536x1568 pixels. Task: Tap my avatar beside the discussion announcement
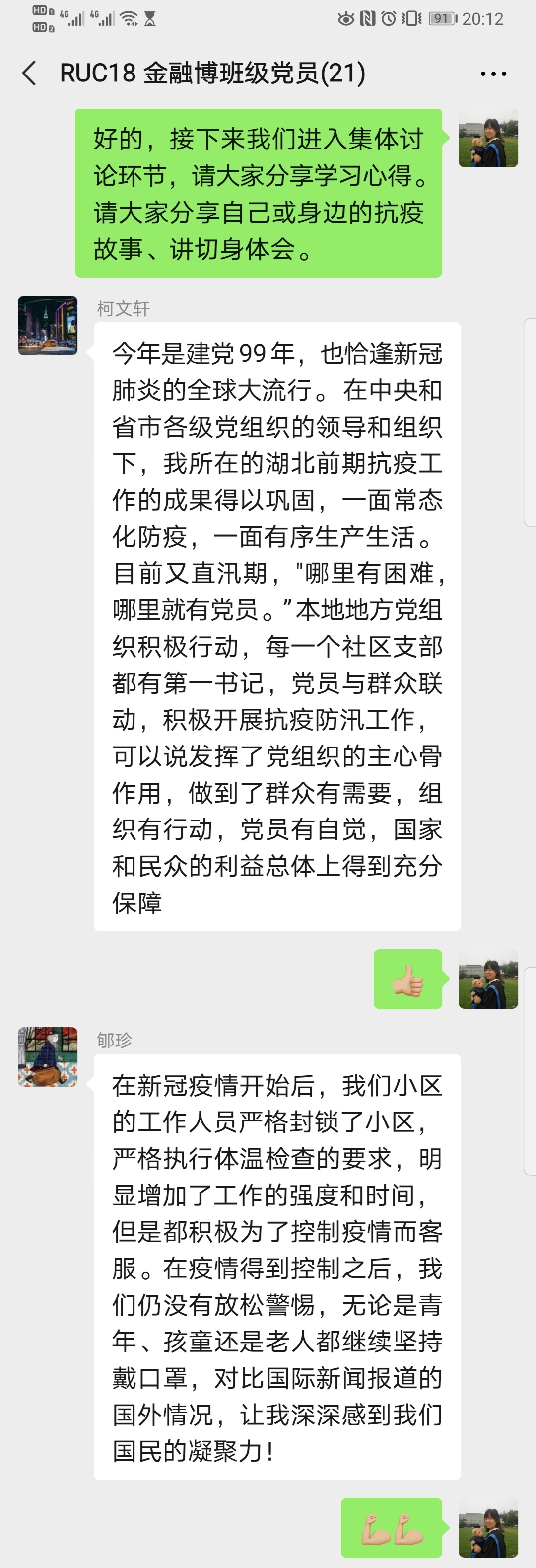[488, 139]
